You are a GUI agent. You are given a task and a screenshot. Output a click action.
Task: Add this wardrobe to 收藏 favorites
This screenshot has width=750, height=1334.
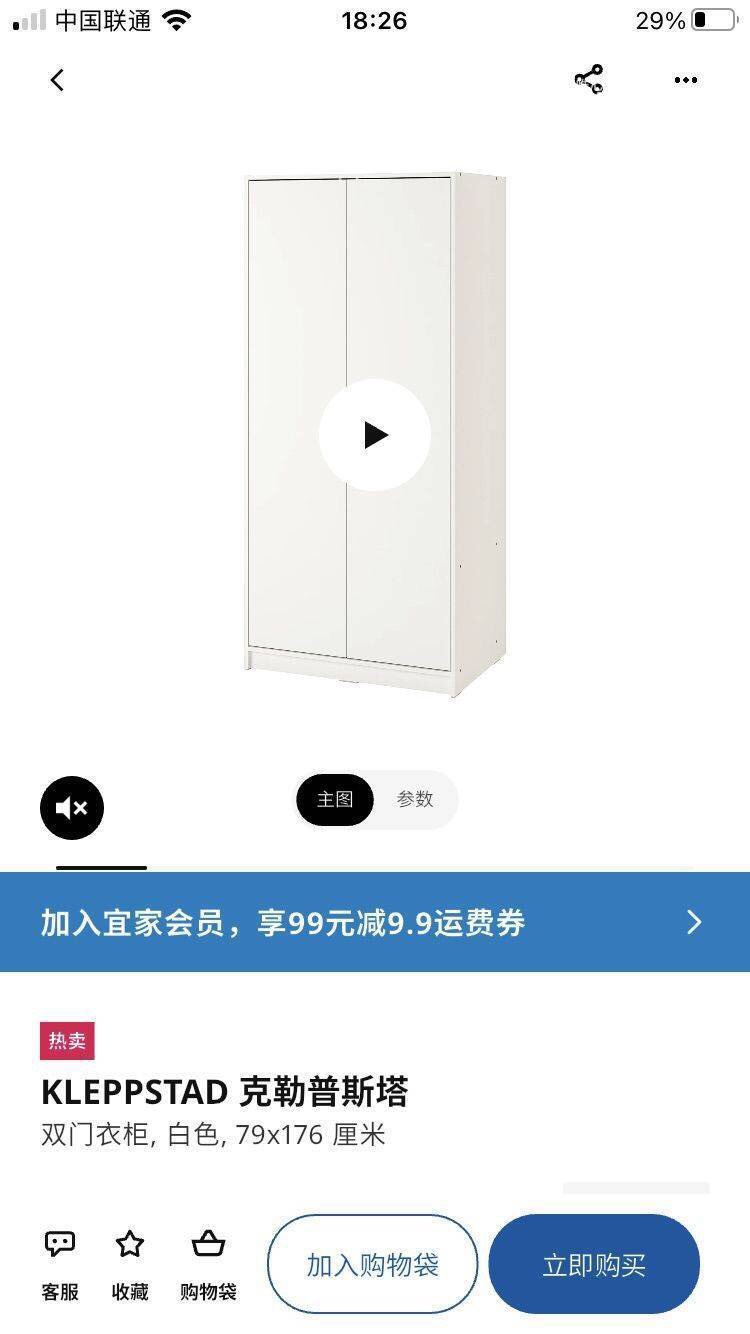[x=130, y=1264]
